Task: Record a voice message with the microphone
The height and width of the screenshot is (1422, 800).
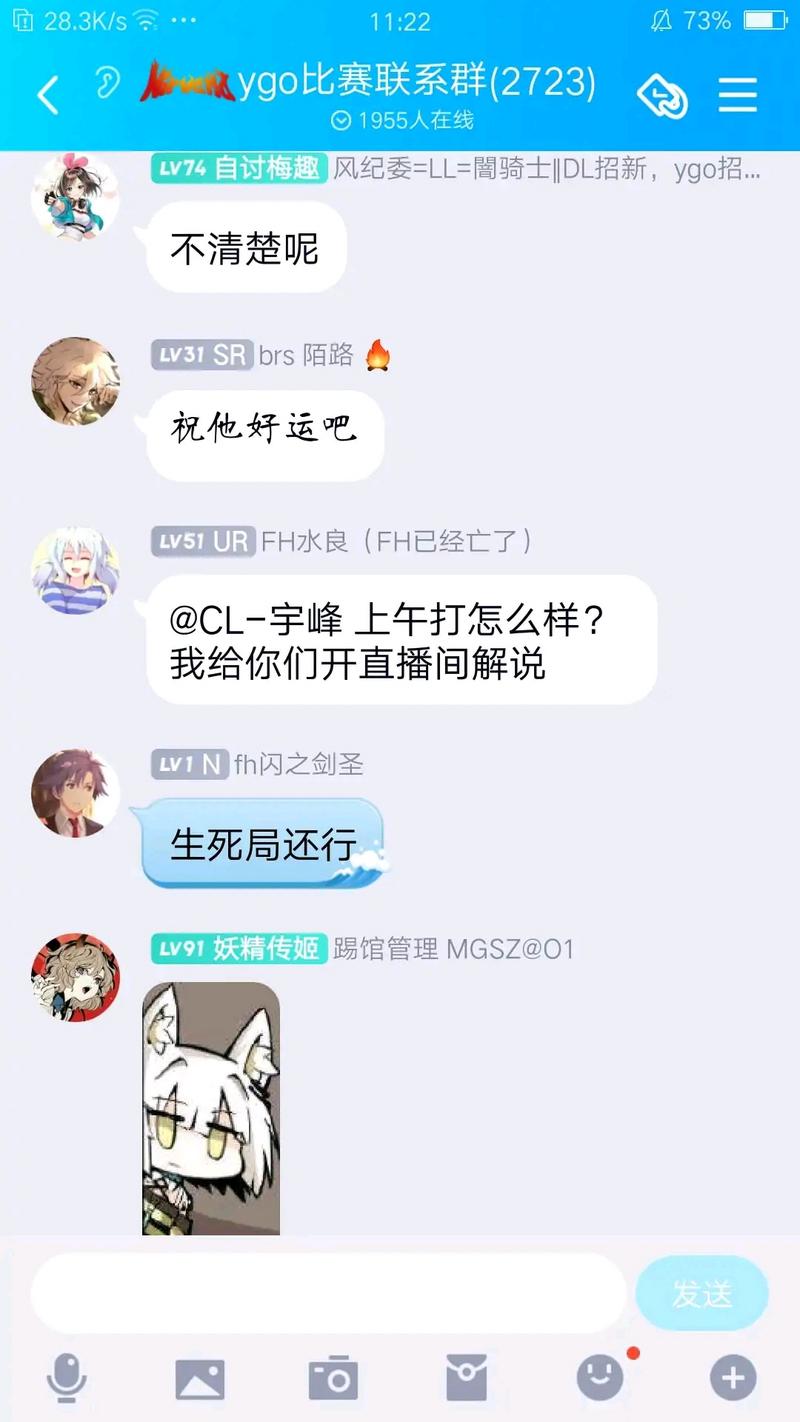Action: pyautogui.click(x=67, y=1380)
